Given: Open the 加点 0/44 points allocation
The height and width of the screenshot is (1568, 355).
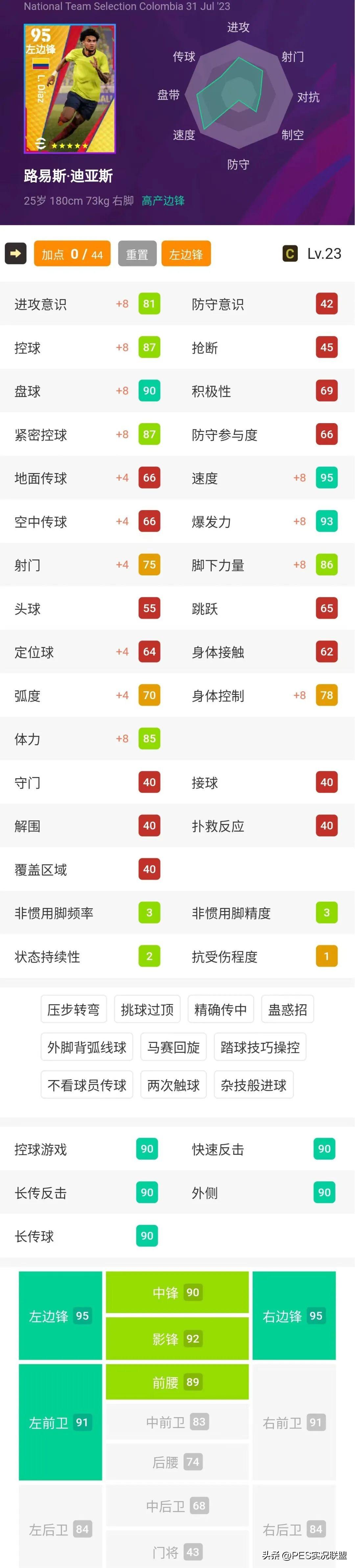Looking at the screenshot, I should click(x=72, y=254).
